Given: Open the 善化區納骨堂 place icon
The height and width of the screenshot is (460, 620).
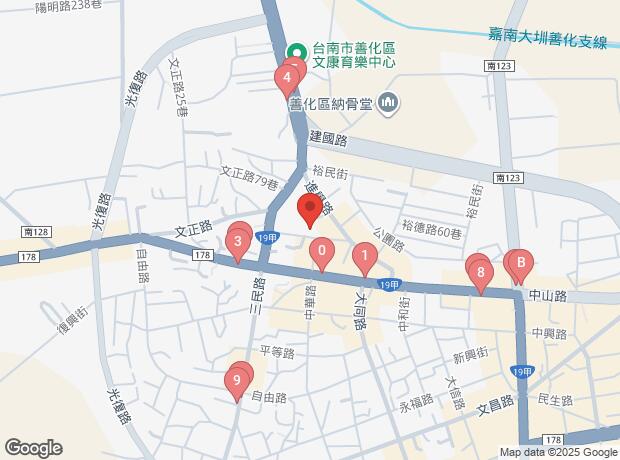Looking at the screenshot, I should click(391, 100).
